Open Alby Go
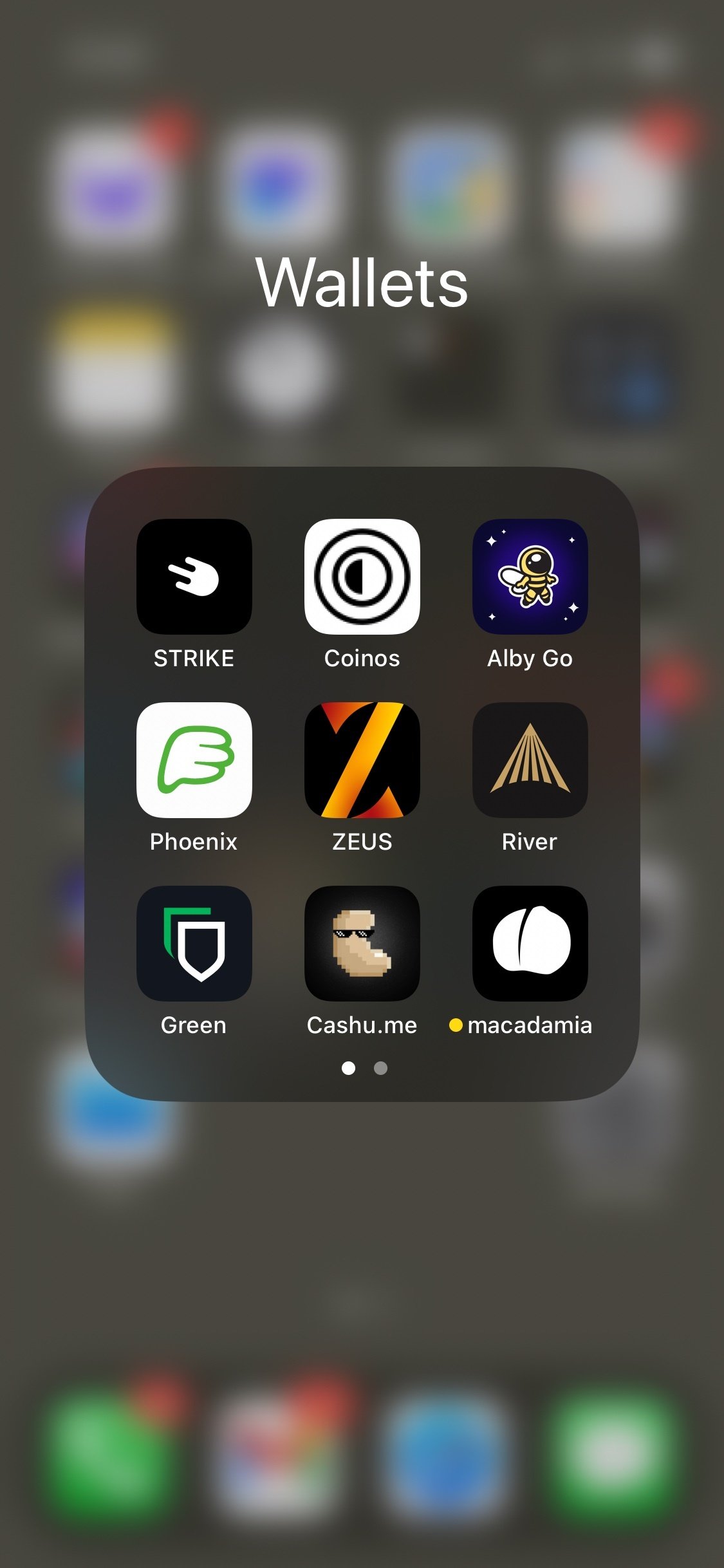This screenshot has width=724, height=1568. pos(530,577)
